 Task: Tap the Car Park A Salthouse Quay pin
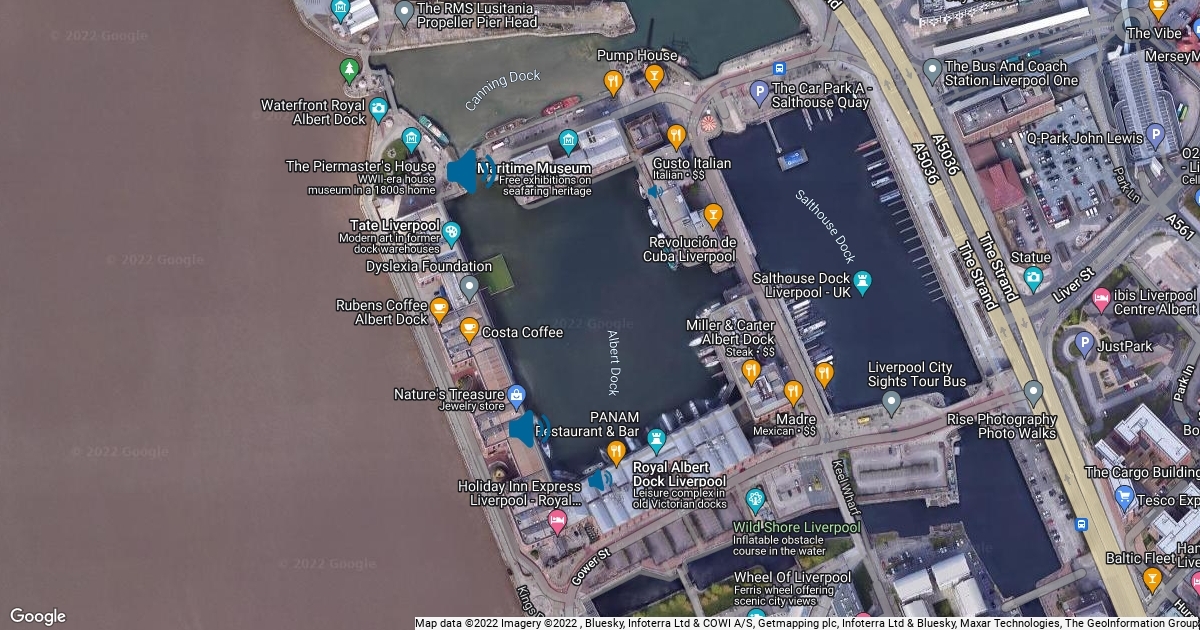coord(759,95)
